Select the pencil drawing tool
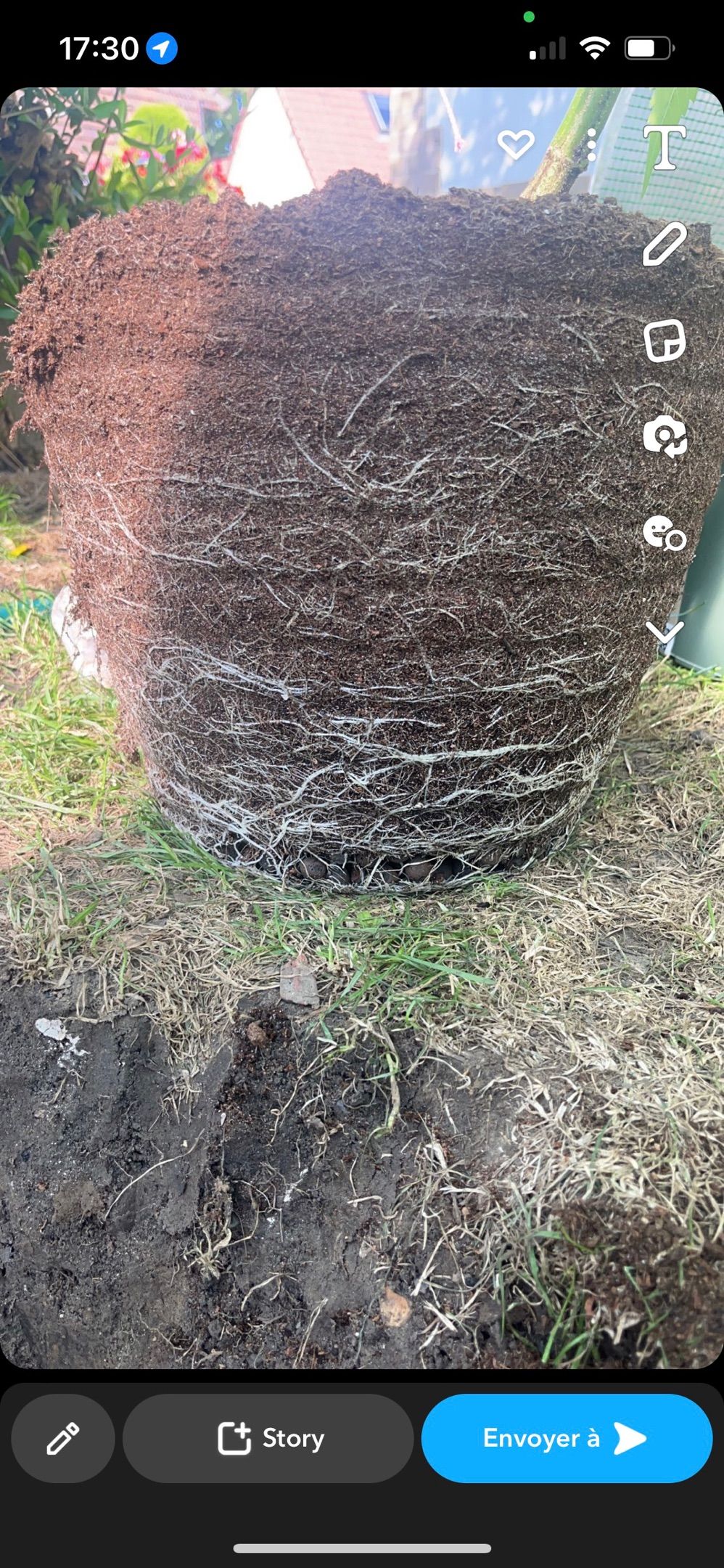This screenshot has height=1568, width=724. click(664, 244)
